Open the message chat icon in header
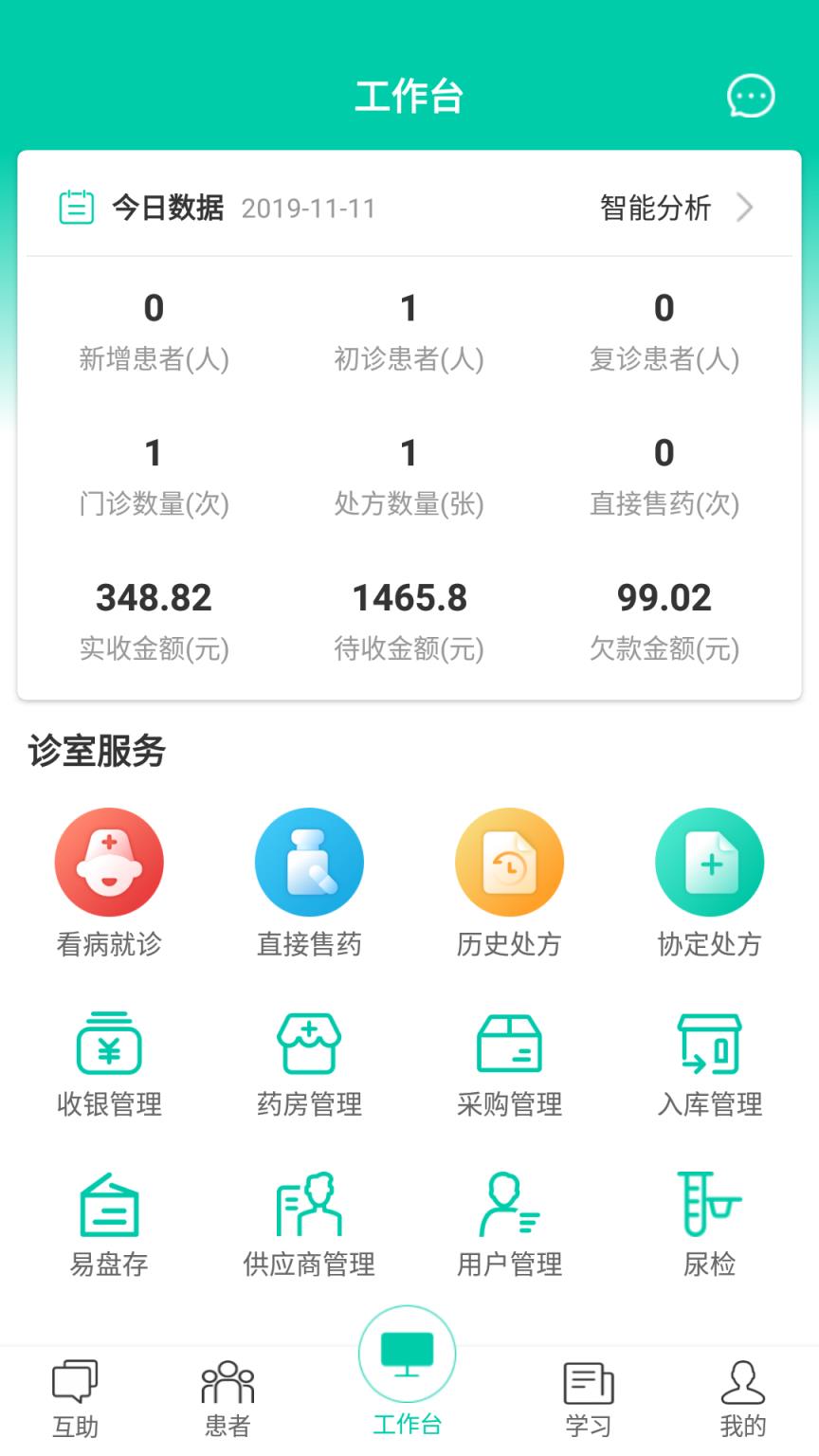 point(752,96)
